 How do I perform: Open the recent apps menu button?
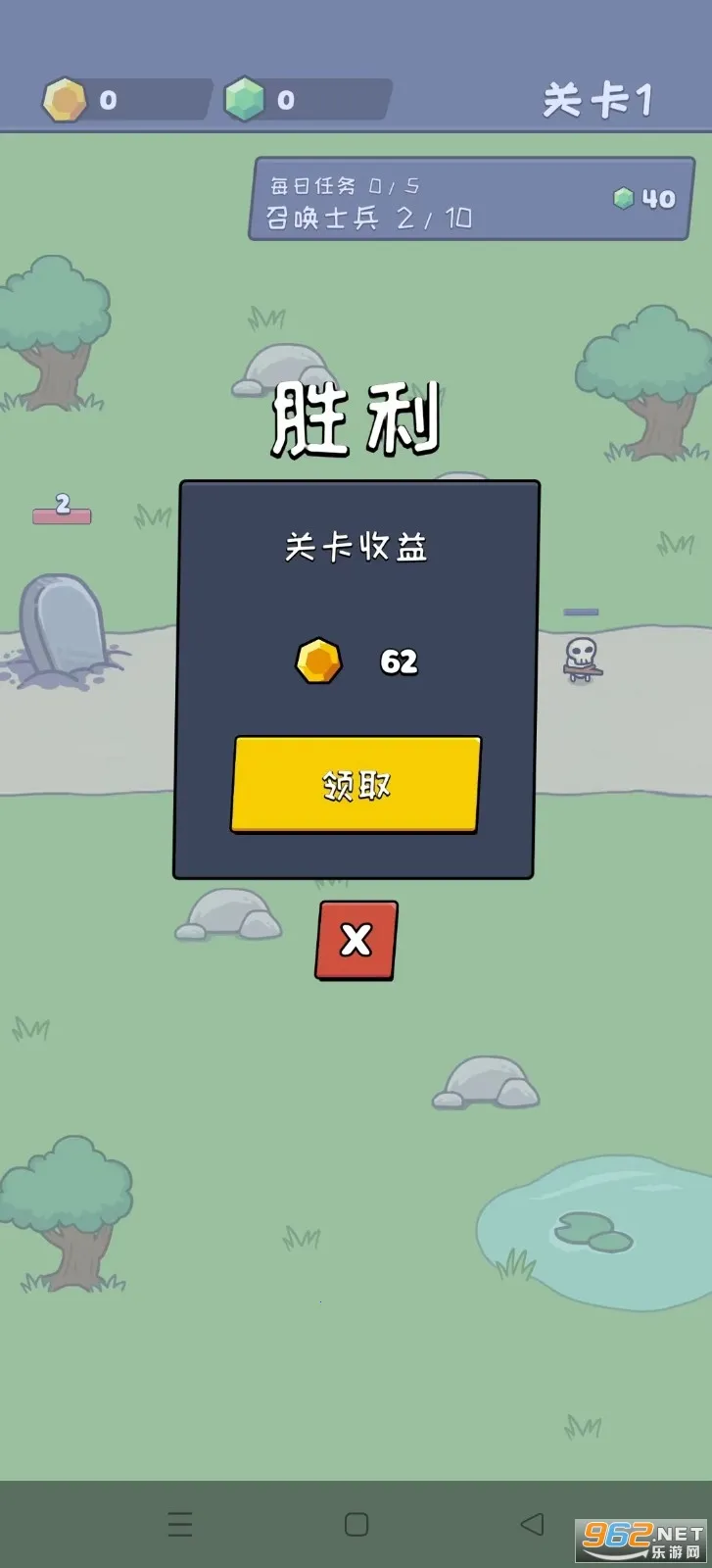point(180,1524)
